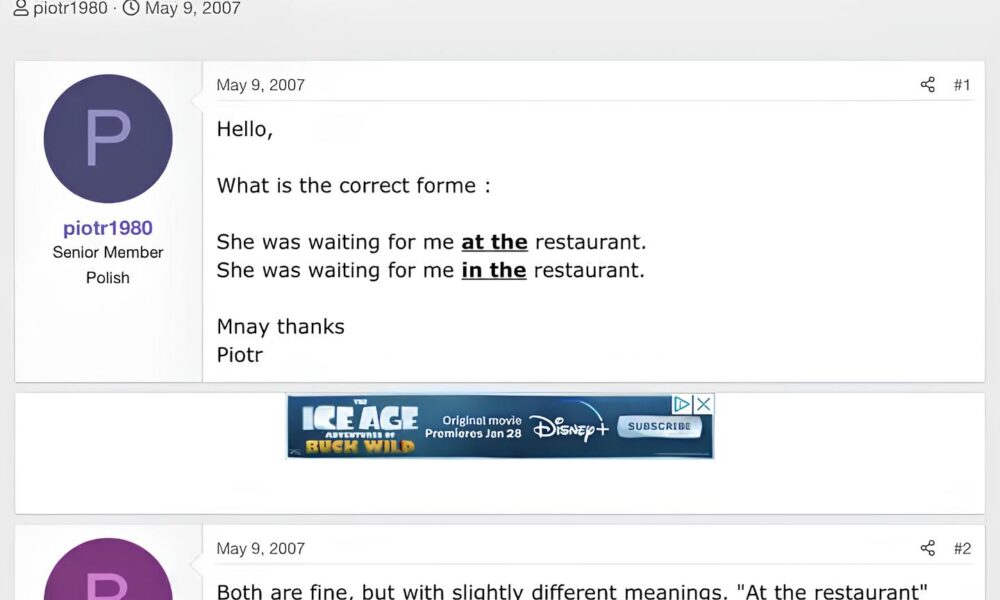Share post #2

[927, 548]
